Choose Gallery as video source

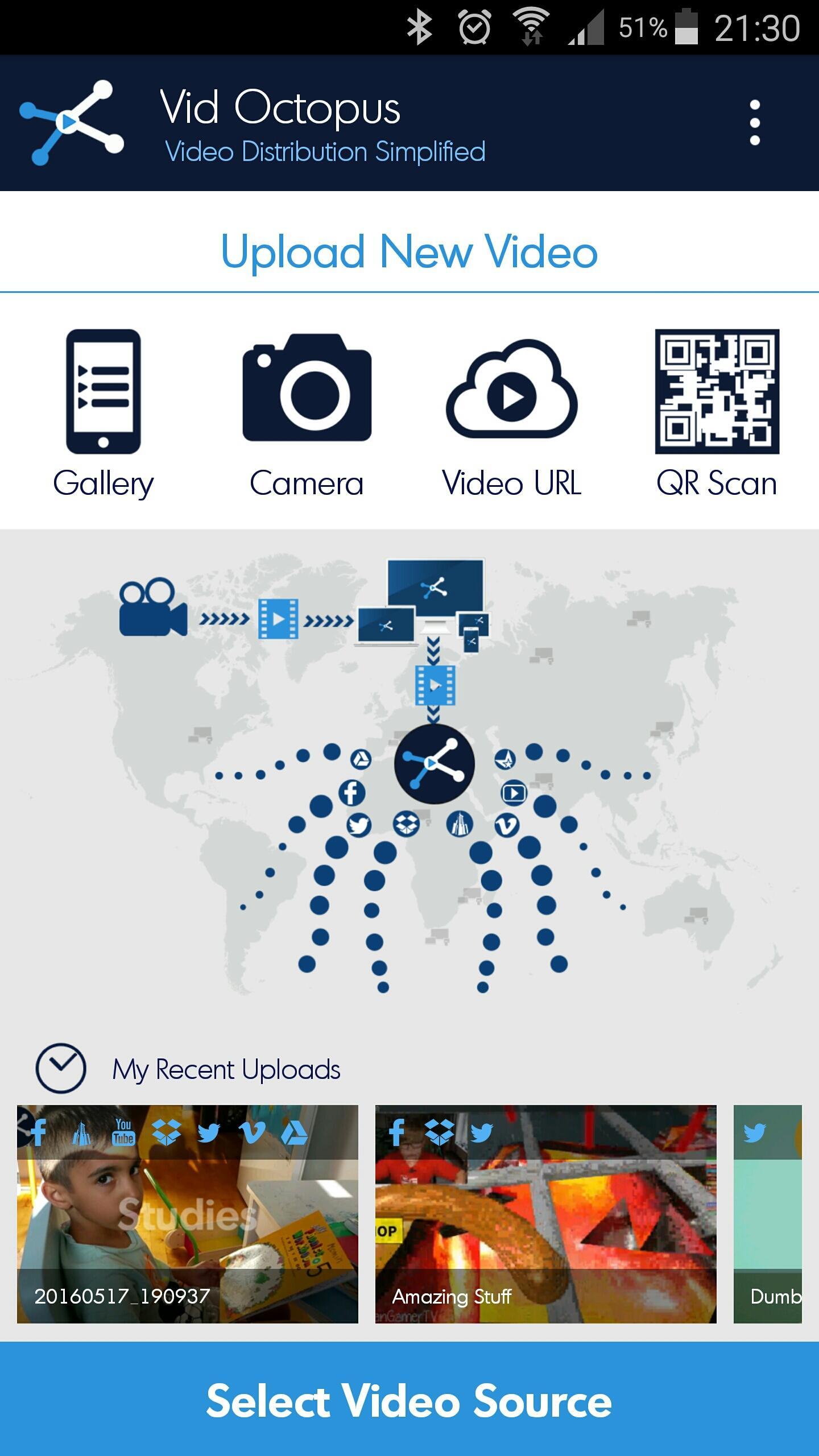[x=103, y=413]
